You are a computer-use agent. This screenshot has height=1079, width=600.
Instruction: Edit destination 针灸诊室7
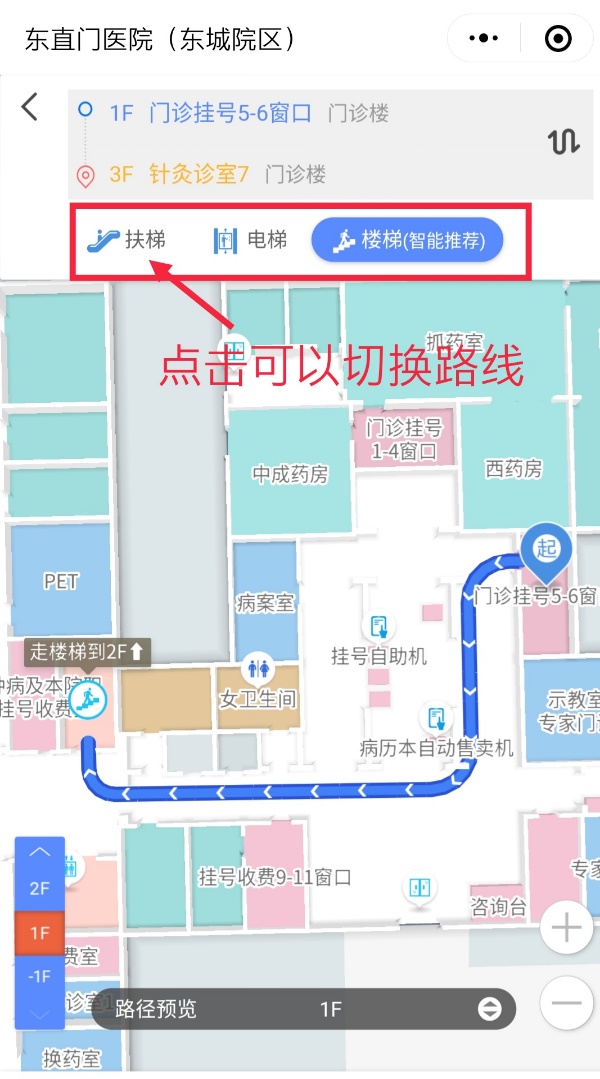pyautogui.click(x=198, y=174)
